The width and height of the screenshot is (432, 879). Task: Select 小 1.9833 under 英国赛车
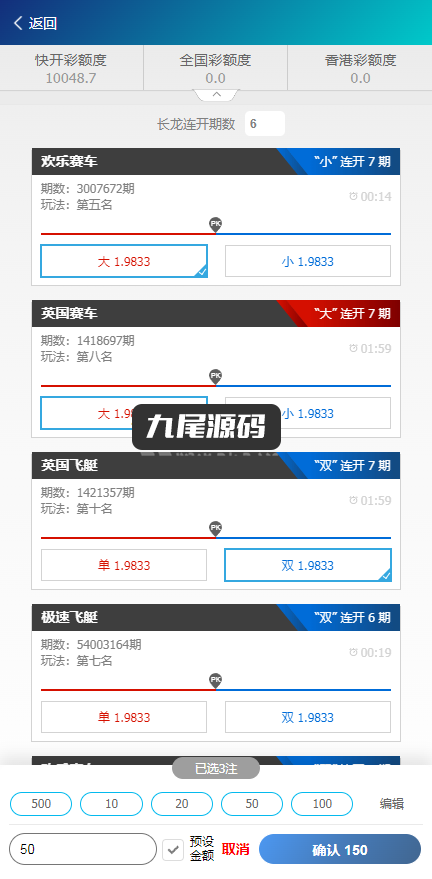[308, 413]
